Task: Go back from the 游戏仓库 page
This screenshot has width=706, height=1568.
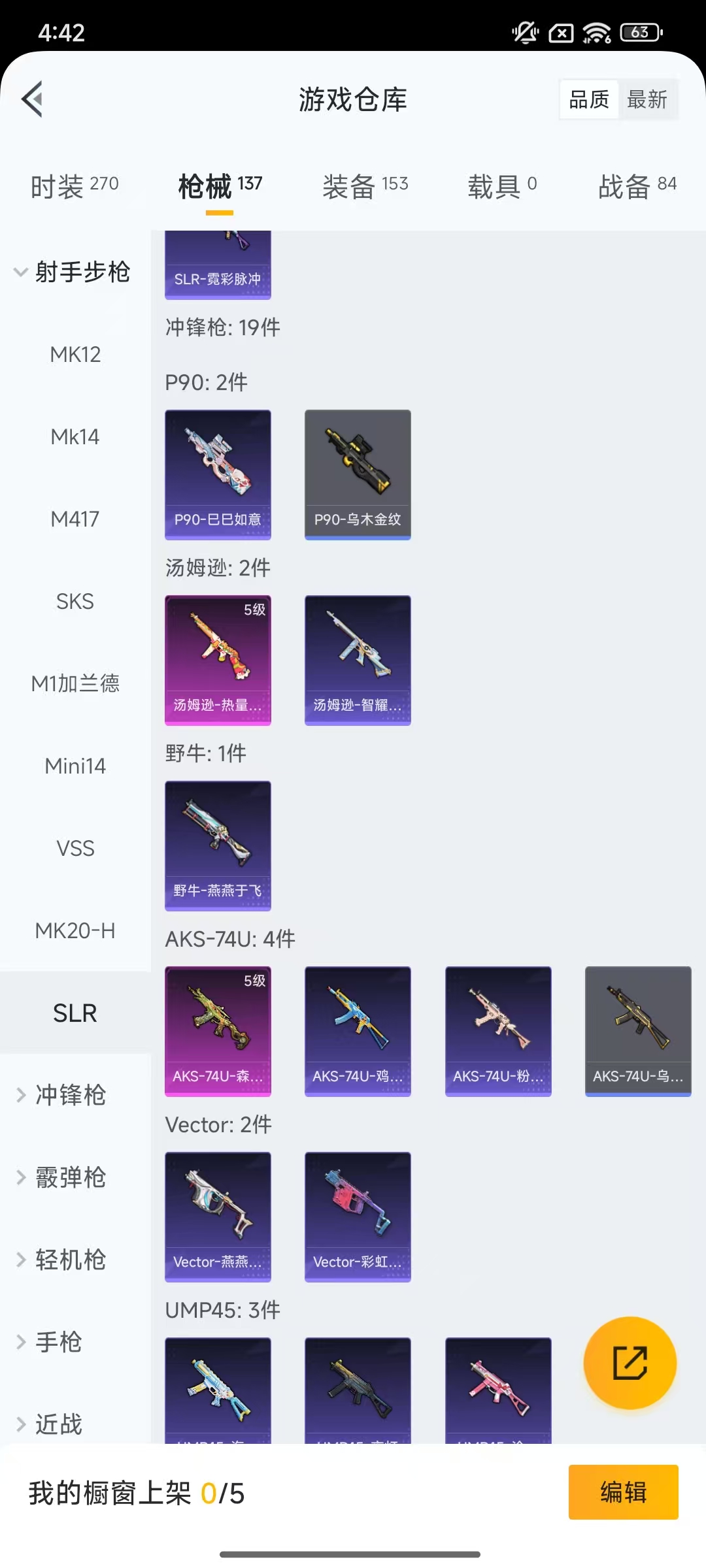Action: click(x=33, y=99)
